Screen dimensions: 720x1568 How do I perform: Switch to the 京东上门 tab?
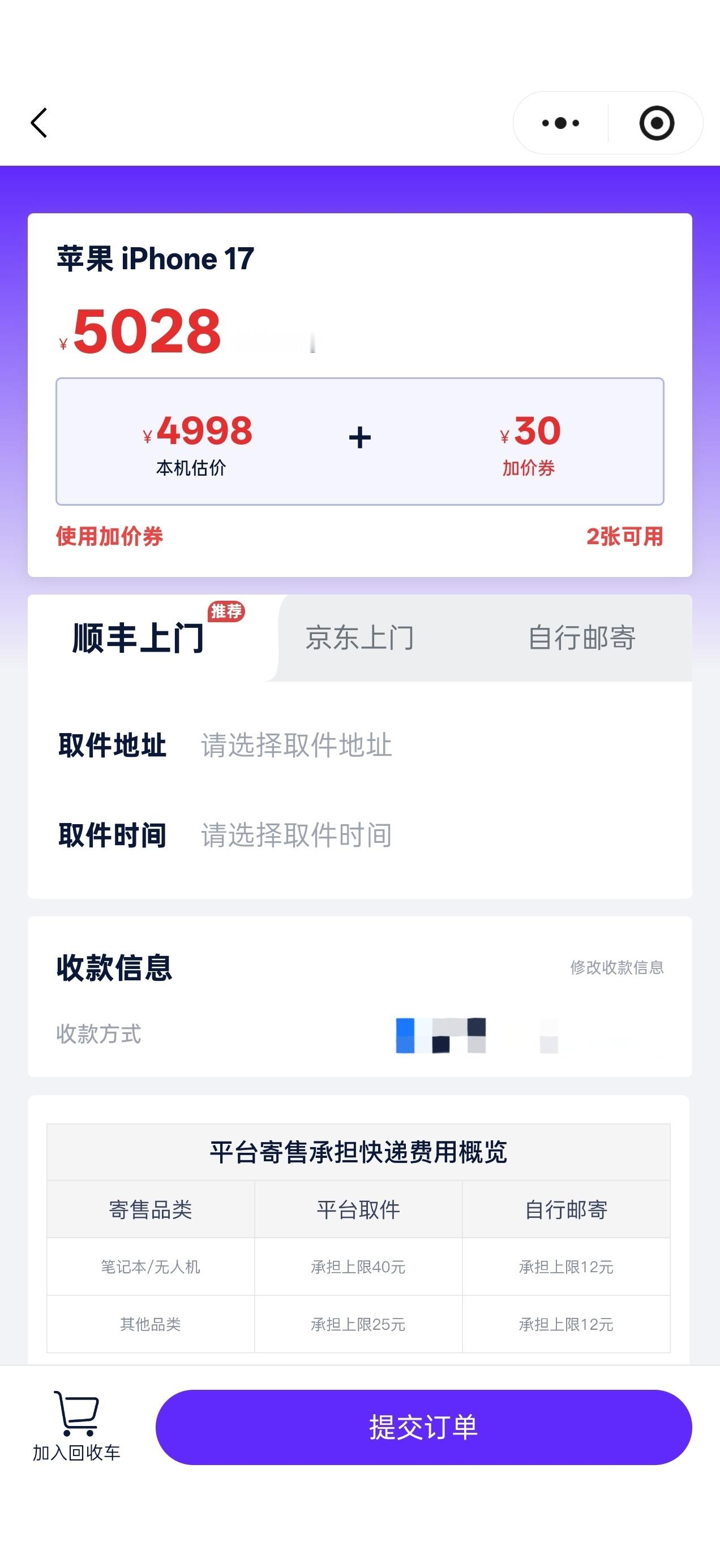click(x=359, y=638)
